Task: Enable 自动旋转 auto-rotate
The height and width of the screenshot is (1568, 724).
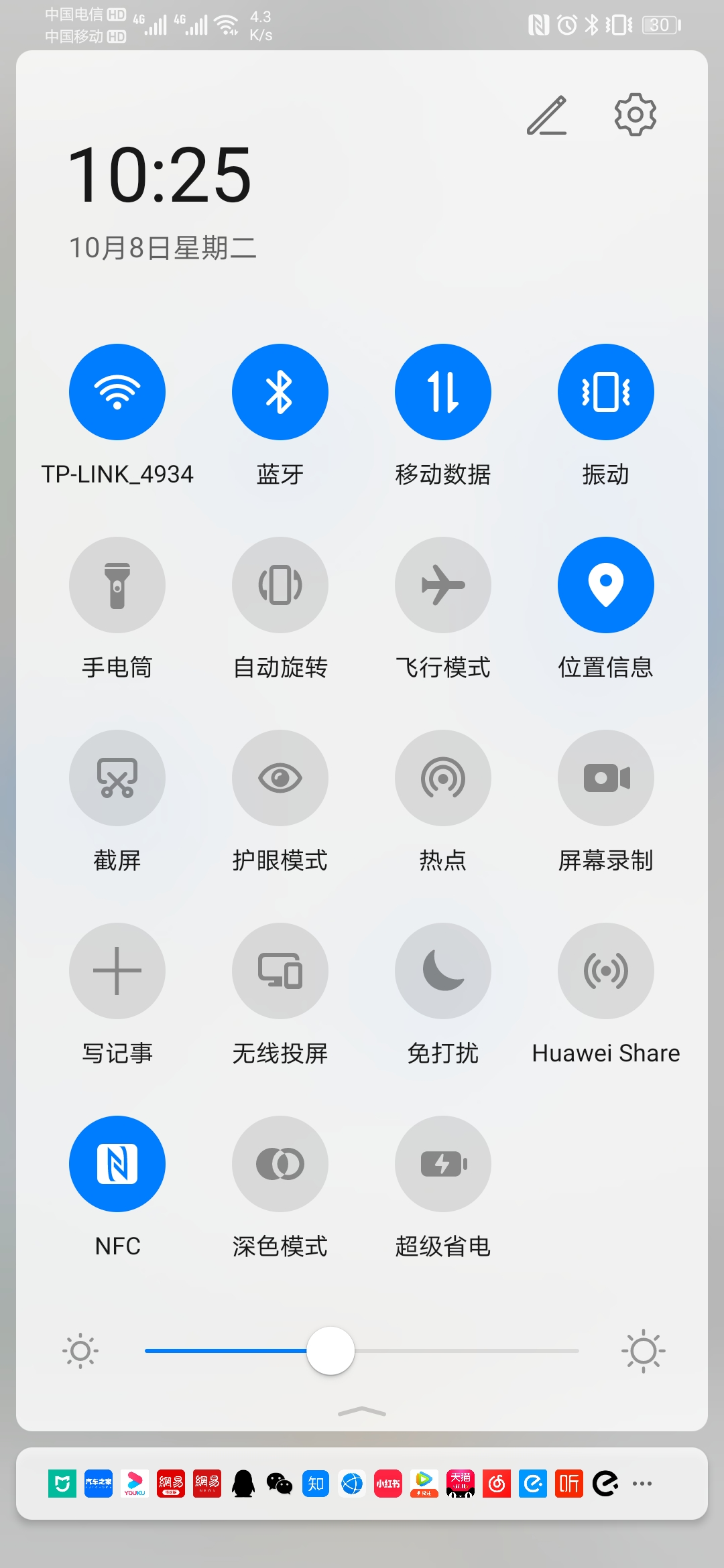Action: click(x=280, y=585)
